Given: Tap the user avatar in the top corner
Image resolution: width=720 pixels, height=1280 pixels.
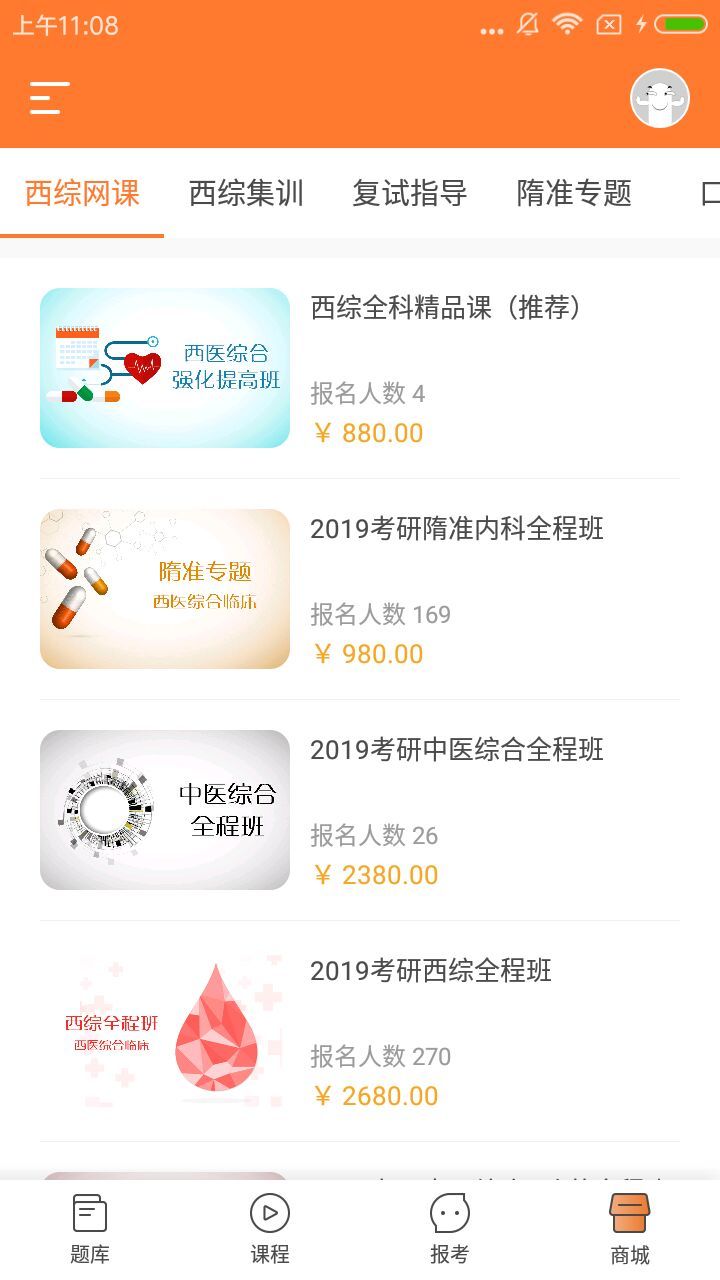Looking at the screenshot, I should (x=658, y=98).
